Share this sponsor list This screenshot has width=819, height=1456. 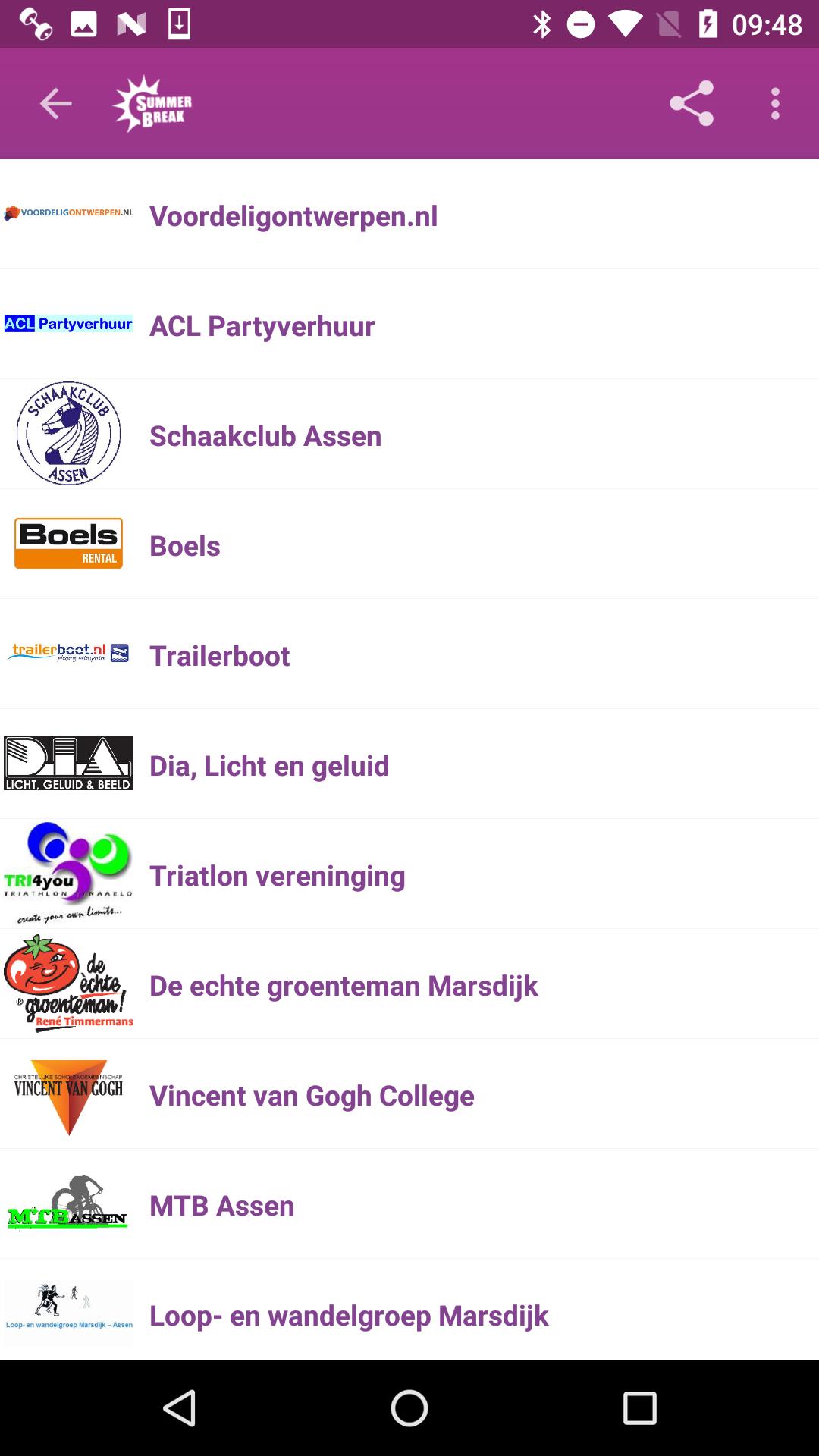(691, 103)
